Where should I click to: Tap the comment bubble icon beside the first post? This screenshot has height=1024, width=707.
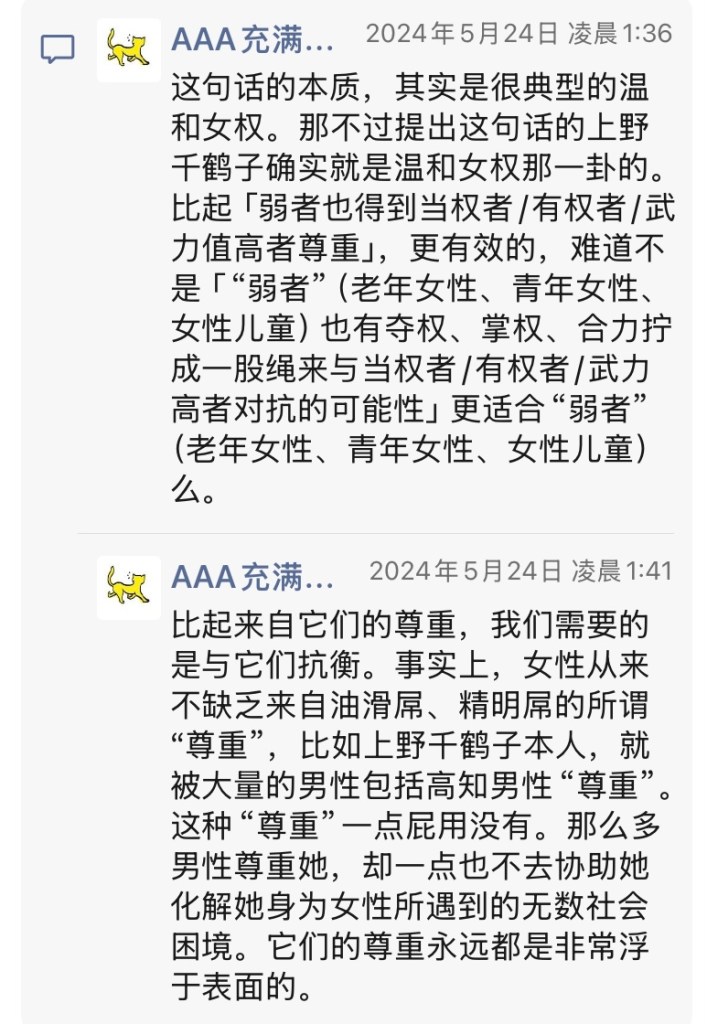click(x=57, y=48)
